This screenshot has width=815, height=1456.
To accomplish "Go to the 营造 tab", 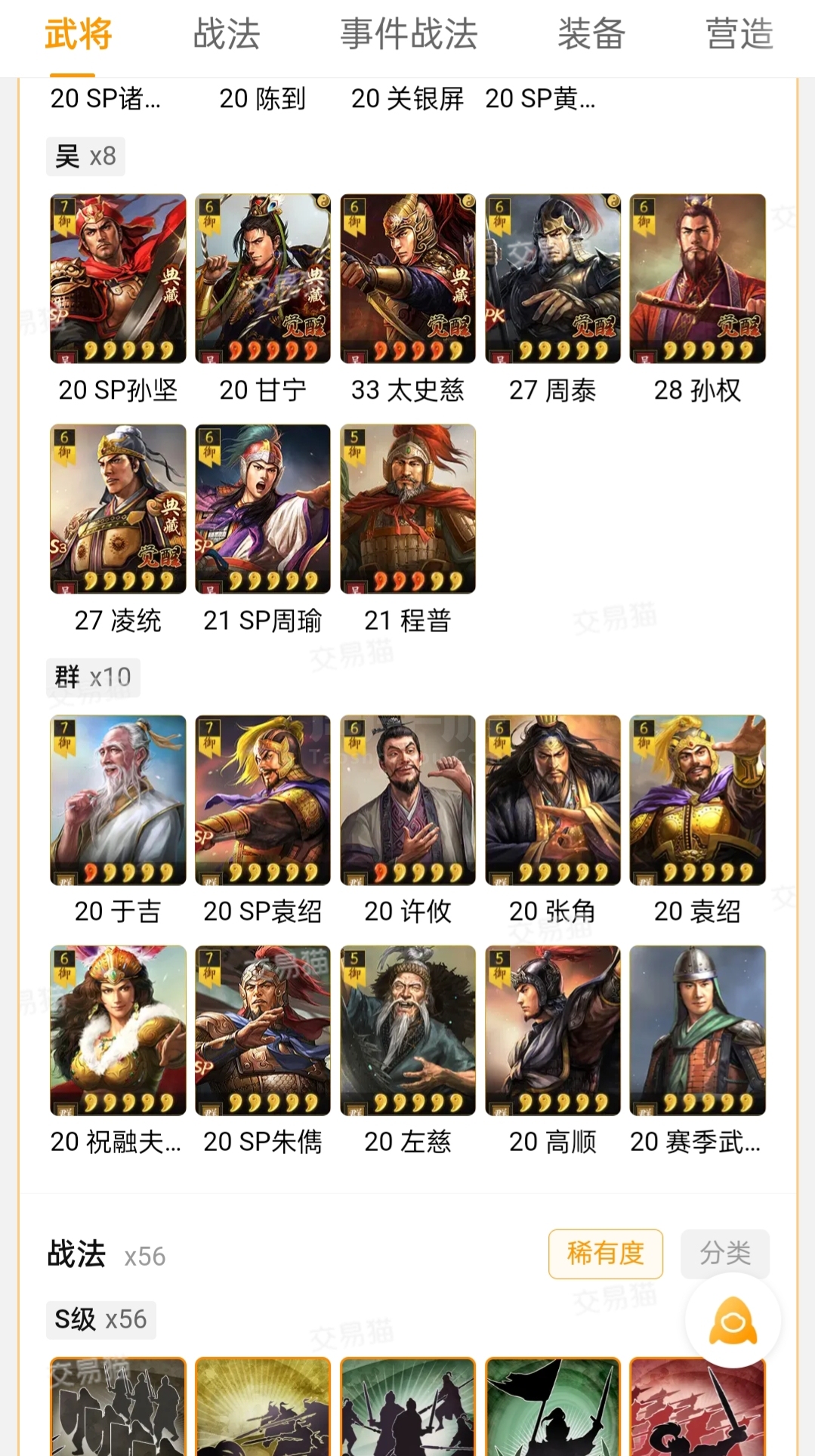I will pyautogui.click(x=739, y=35).
